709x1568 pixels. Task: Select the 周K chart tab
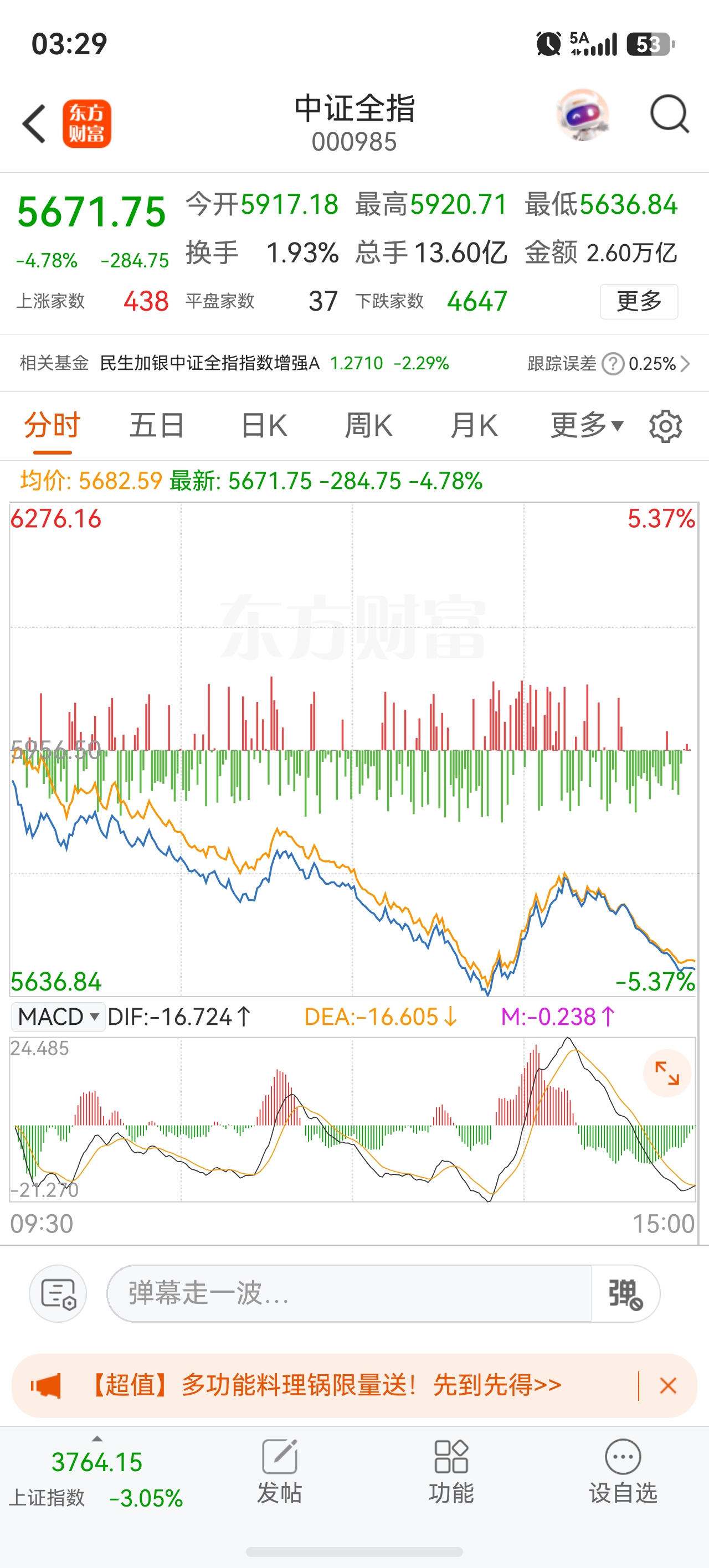click(368, 425)
